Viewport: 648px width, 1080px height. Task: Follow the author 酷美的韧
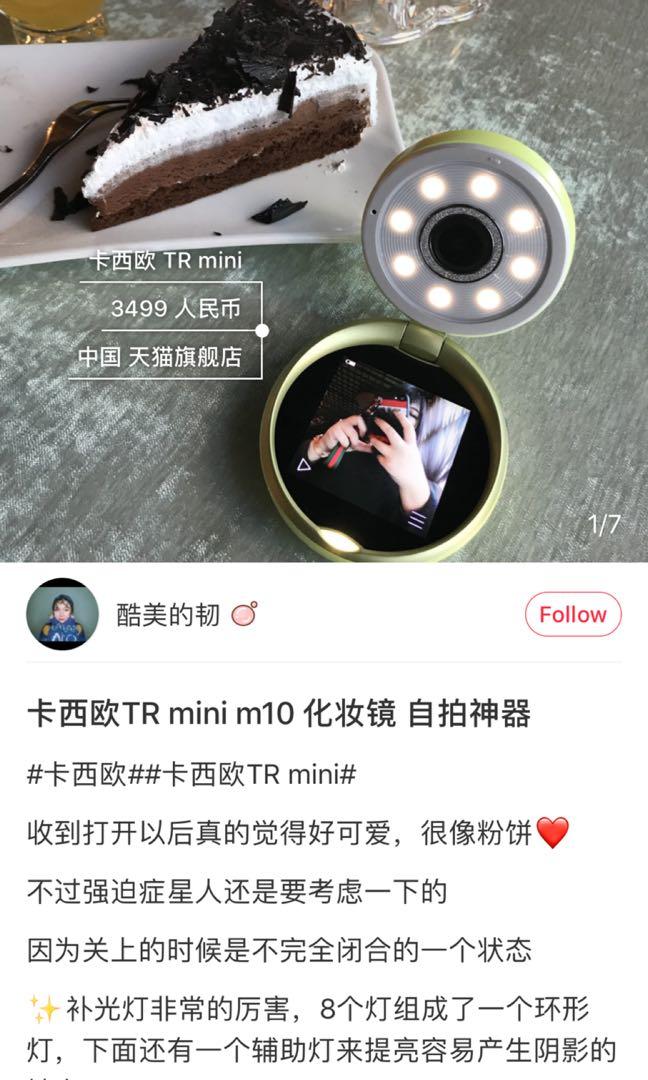pos(573,614)
